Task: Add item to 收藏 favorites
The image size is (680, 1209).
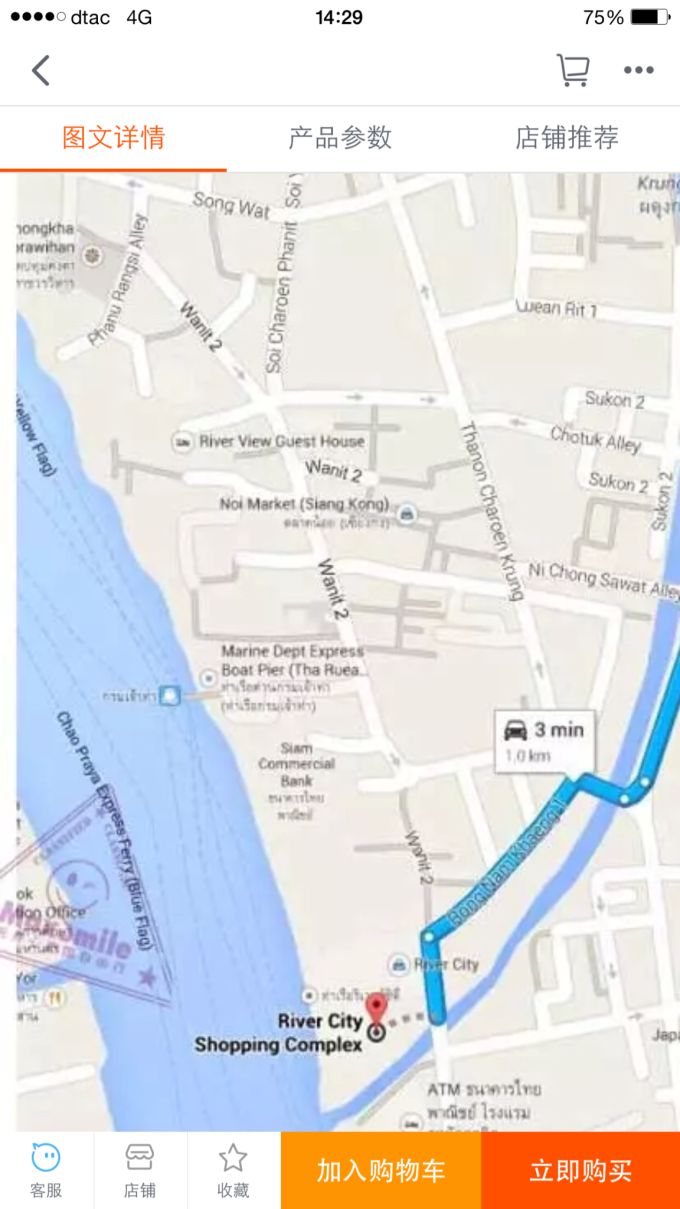Action: [233, 1170]
